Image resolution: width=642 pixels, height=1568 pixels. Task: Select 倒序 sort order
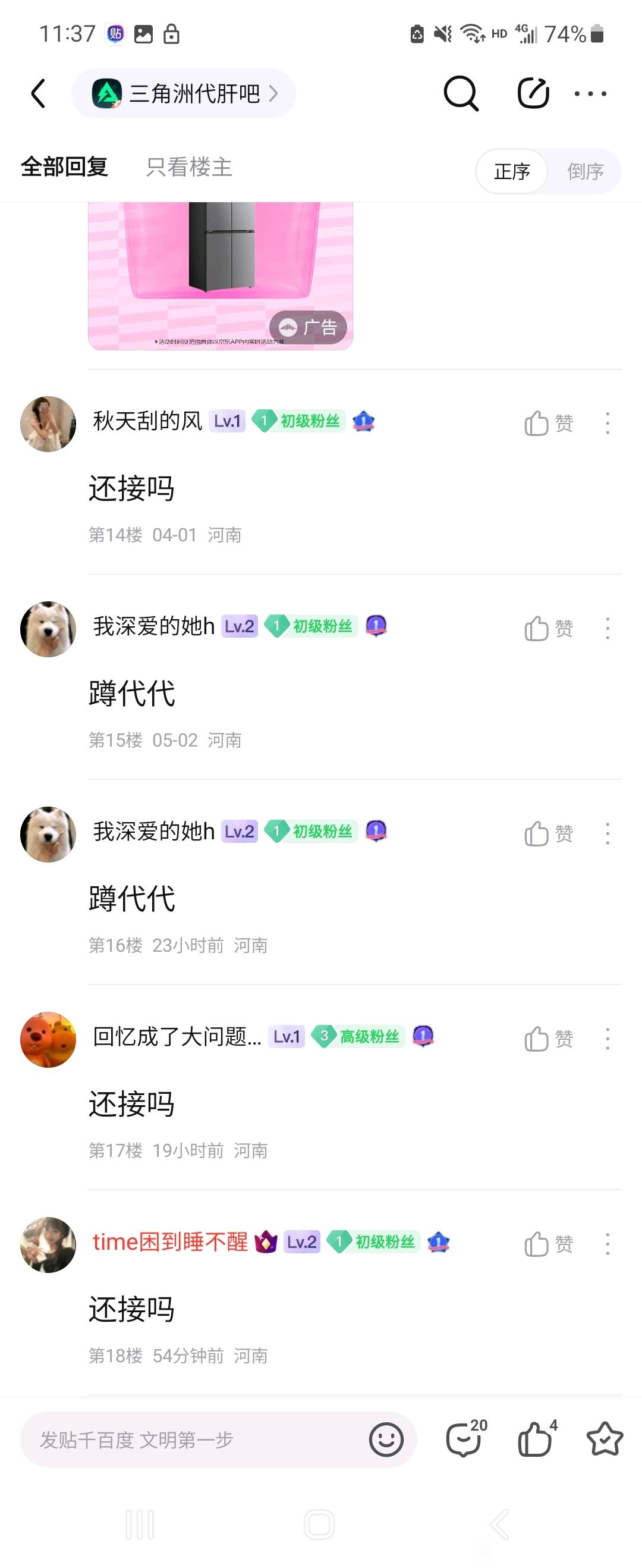[585, 171]
